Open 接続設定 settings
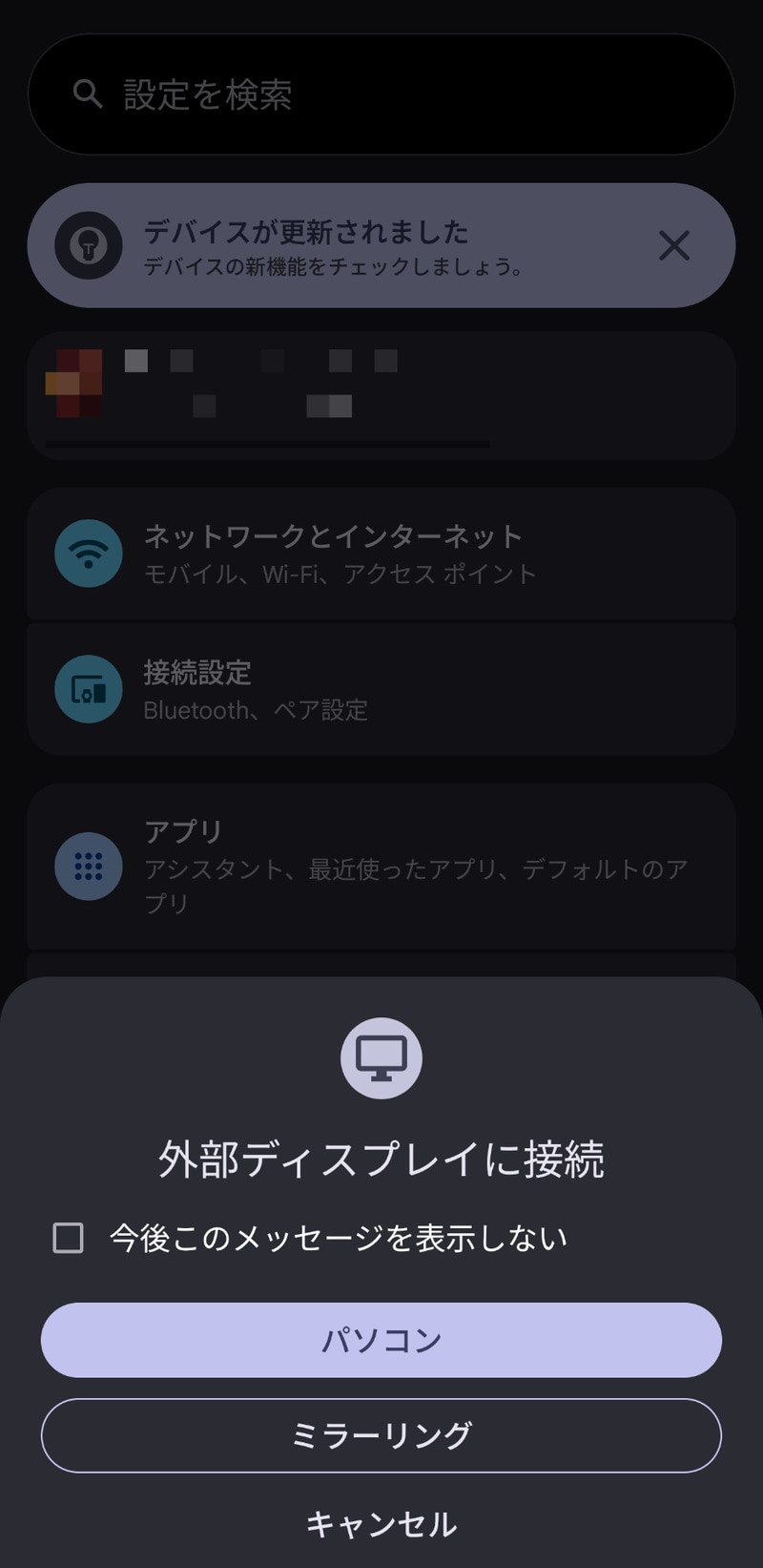 point(381,689)
